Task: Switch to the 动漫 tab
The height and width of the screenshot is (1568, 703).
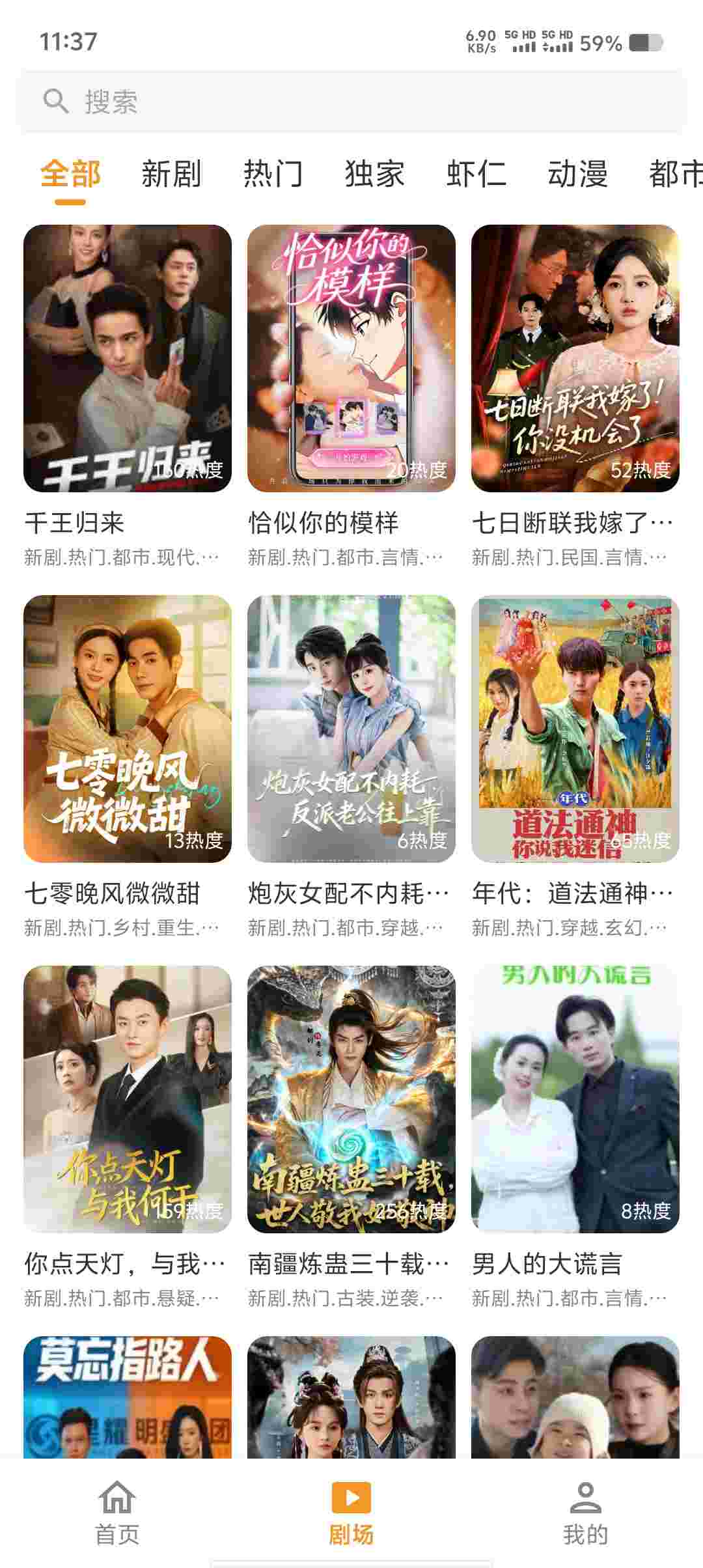Action: point(577,174)
